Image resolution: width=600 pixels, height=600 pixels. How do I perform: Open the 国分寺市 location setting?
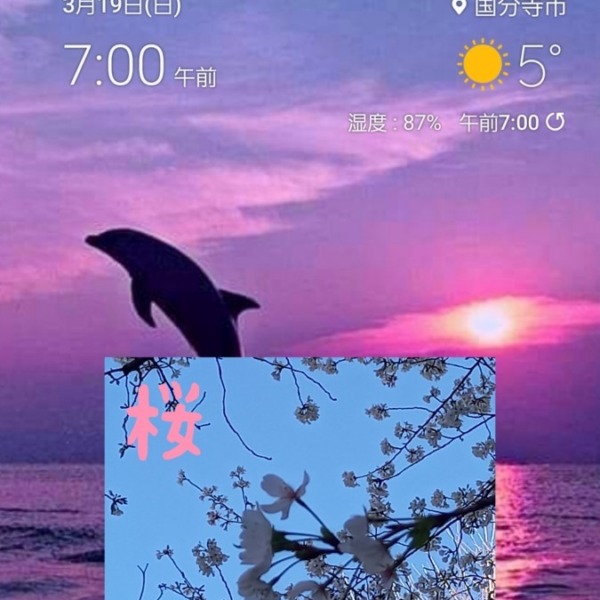click(x=510, y=9)
